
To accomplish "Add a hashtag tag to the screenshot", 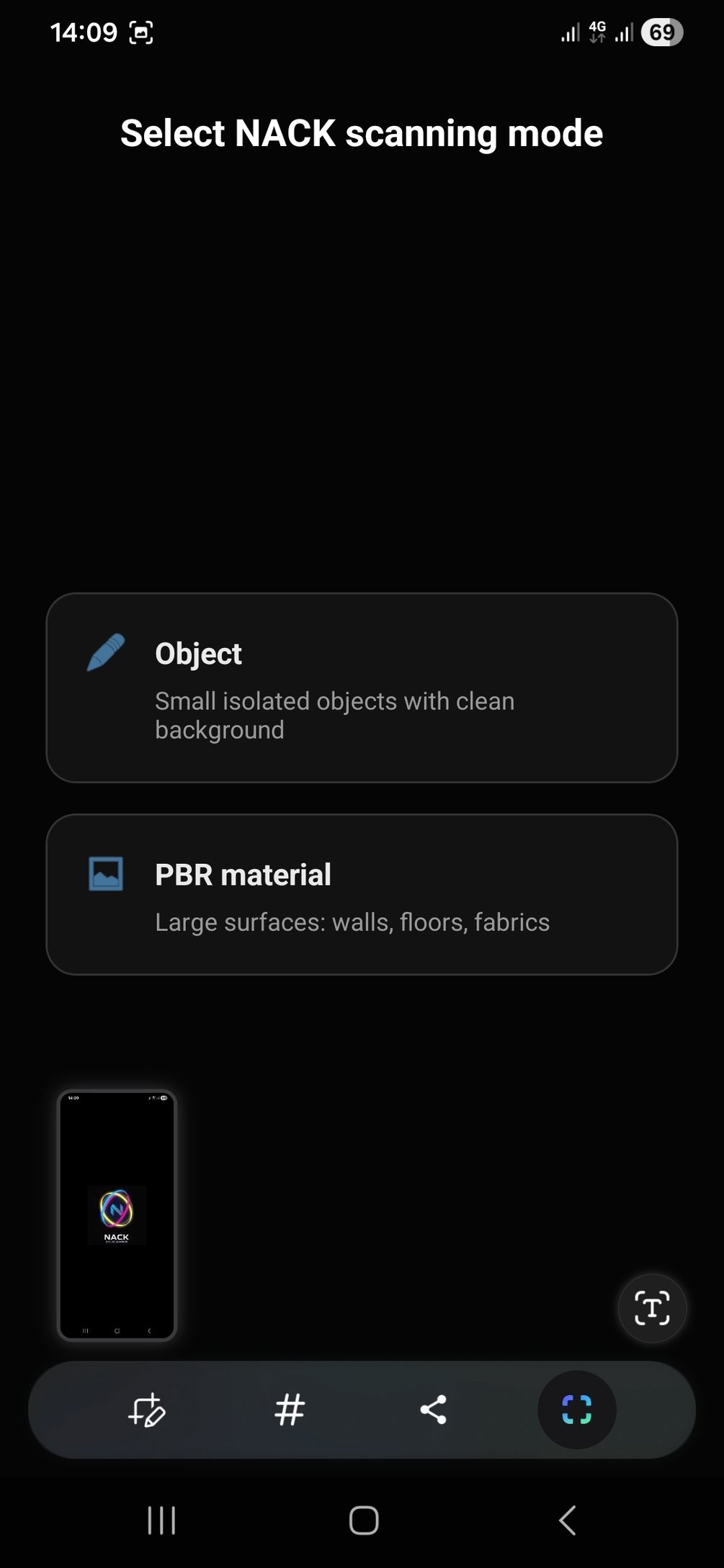I will [x=290, y=1410].
